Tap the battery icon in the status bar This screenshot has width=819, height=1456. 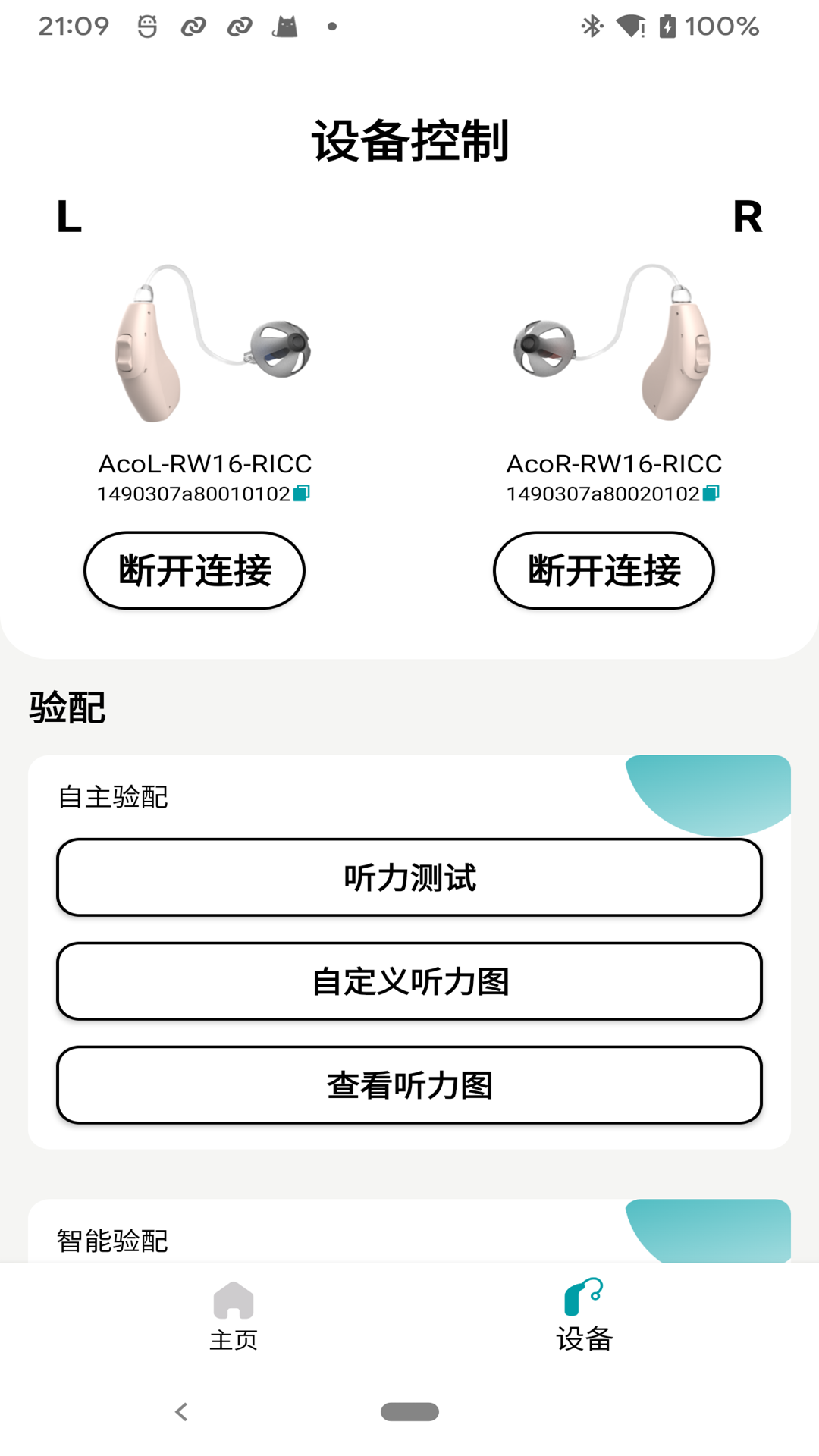(667, 26)
